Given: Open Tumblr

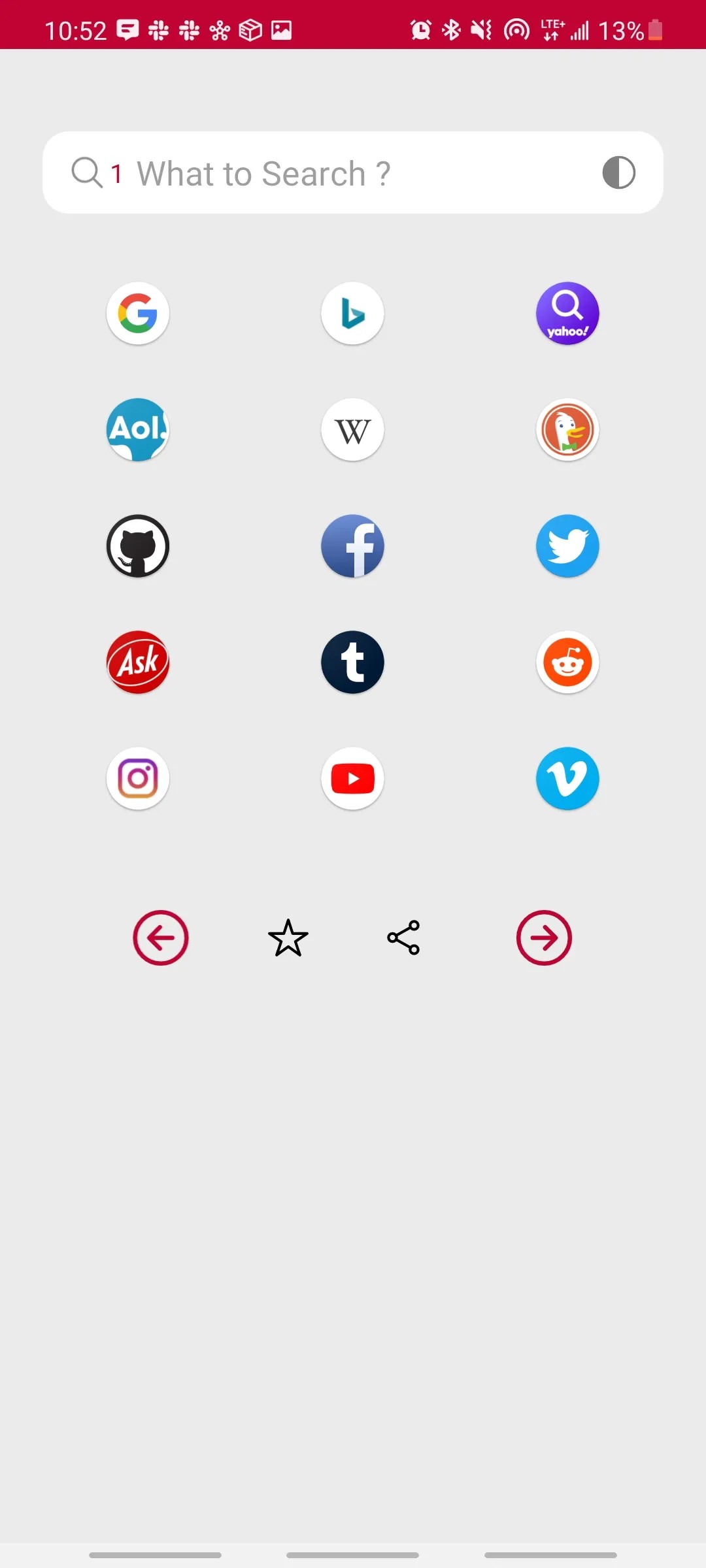Looking at the screenshot, I should [x=352, y=662].
